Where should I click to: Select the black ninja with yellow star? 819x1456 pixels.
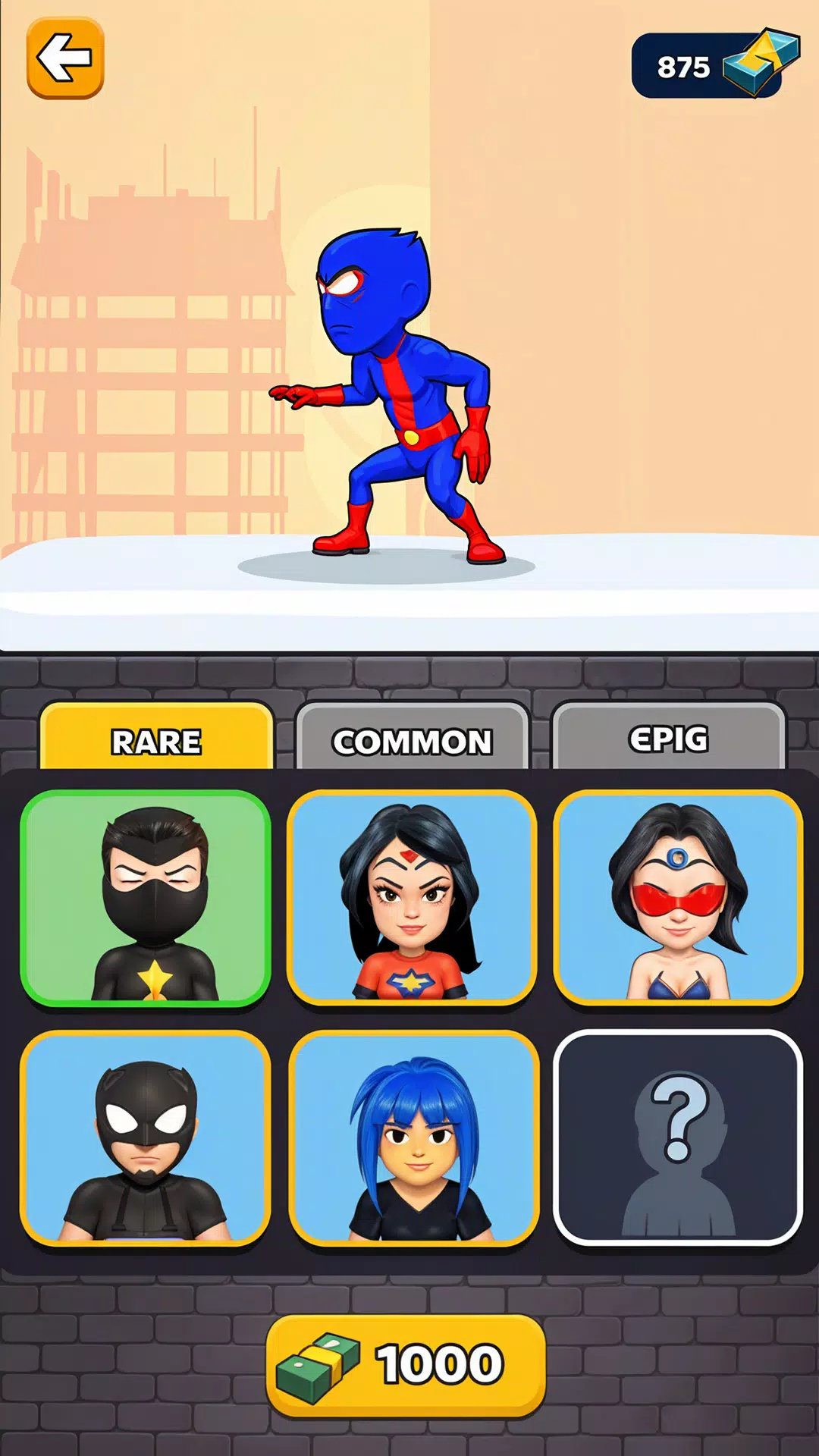pos(146,899)
